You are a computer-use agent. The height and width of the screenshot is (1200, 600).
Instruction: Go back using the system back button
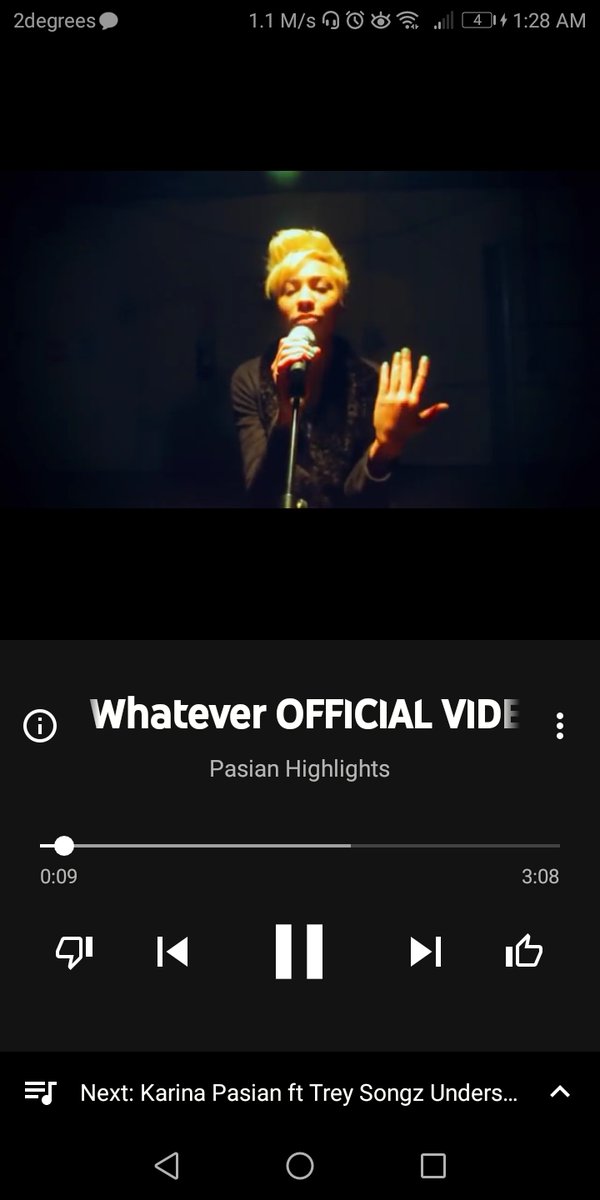pos(167,1165)
